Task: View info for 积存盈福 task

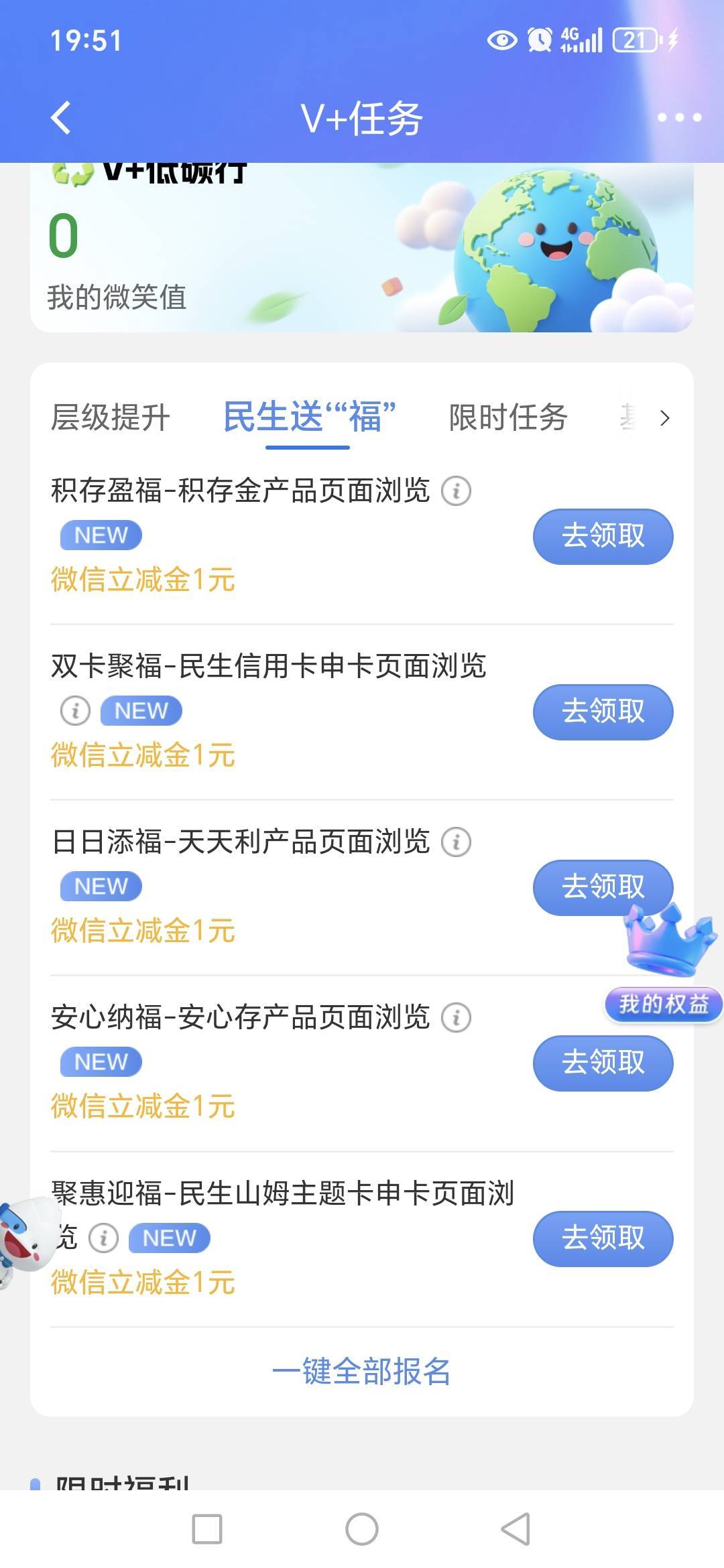Action: (457, 491)
